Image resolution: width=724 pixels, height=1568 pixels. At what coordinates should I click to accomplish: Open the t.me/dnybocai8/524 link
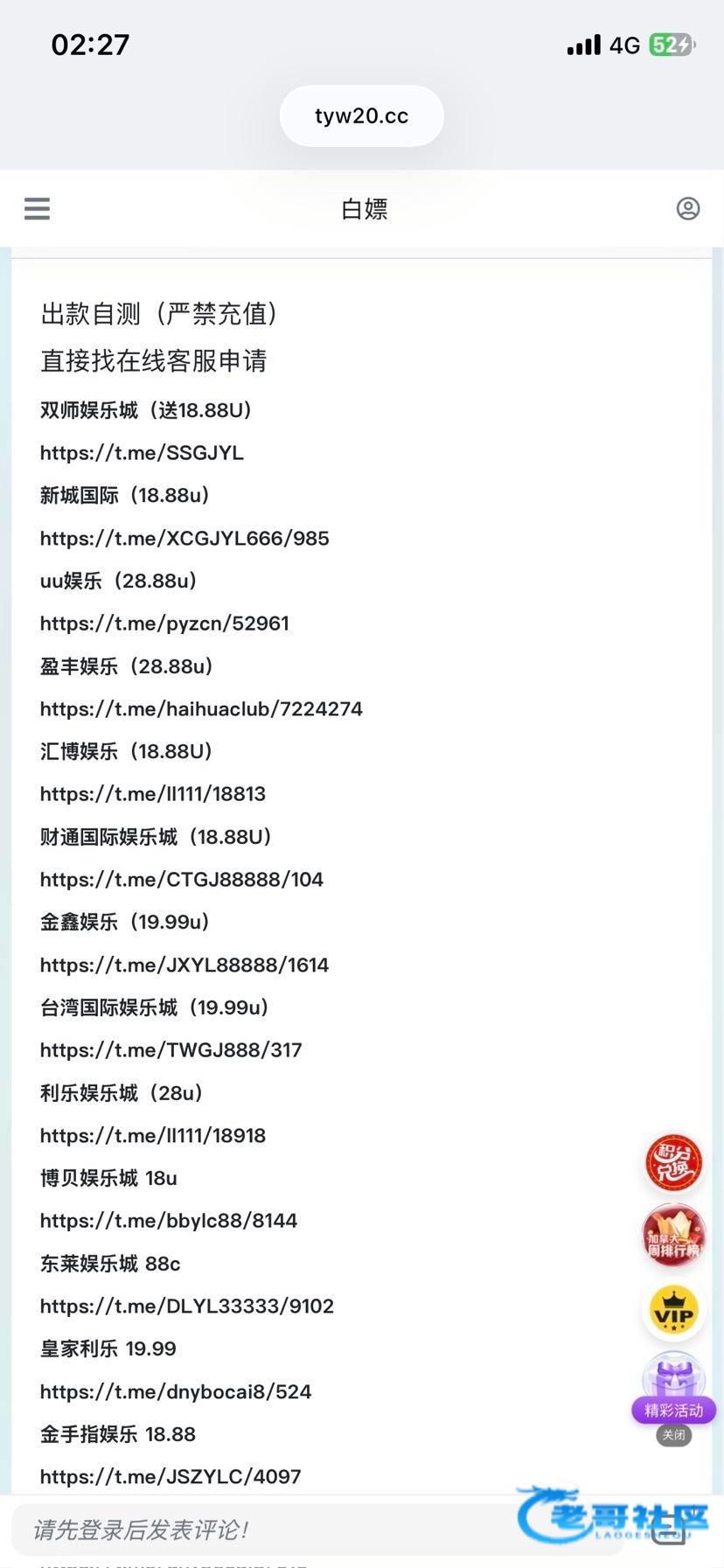(x=176, y=1392)
